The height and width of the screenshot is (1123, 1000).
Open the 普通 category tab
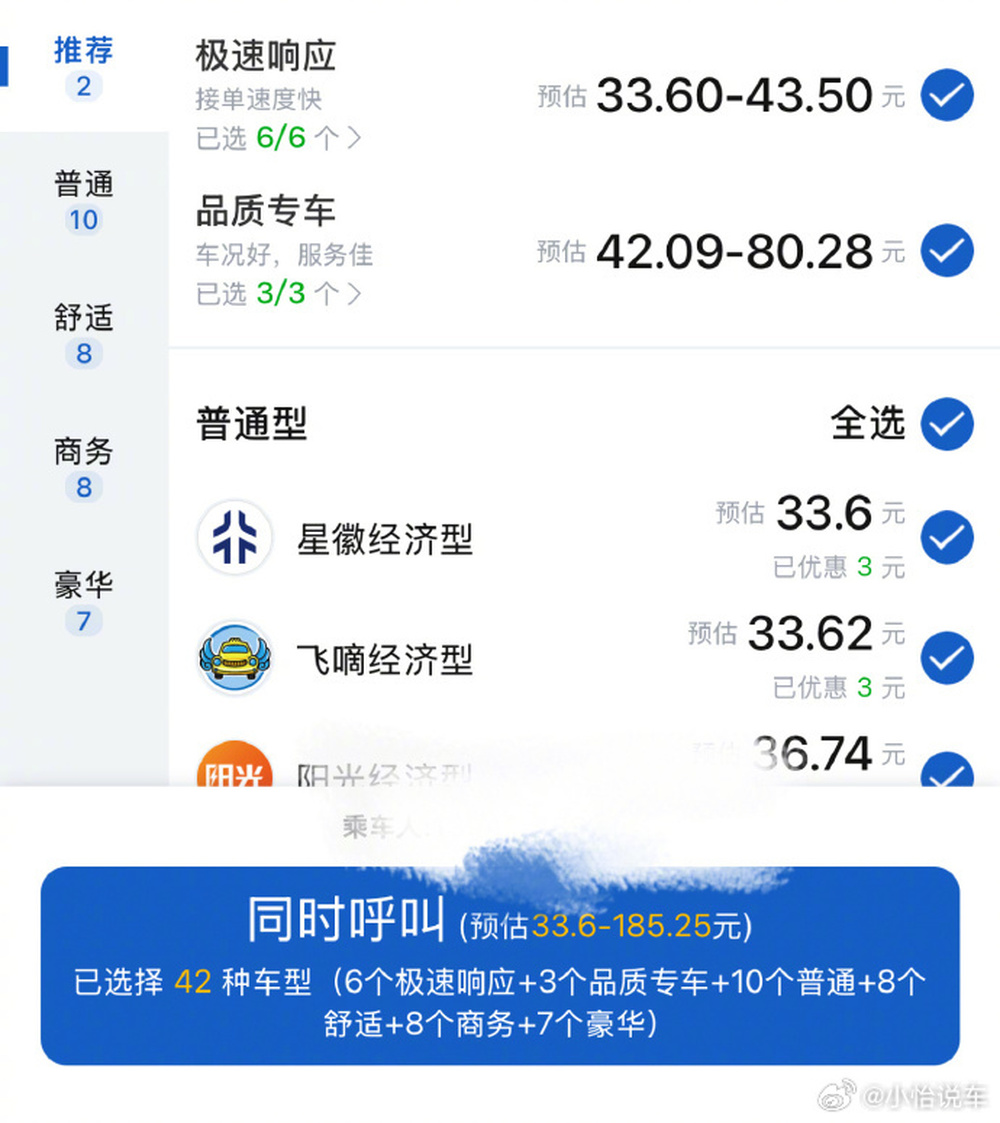click(x=84, y=200)
